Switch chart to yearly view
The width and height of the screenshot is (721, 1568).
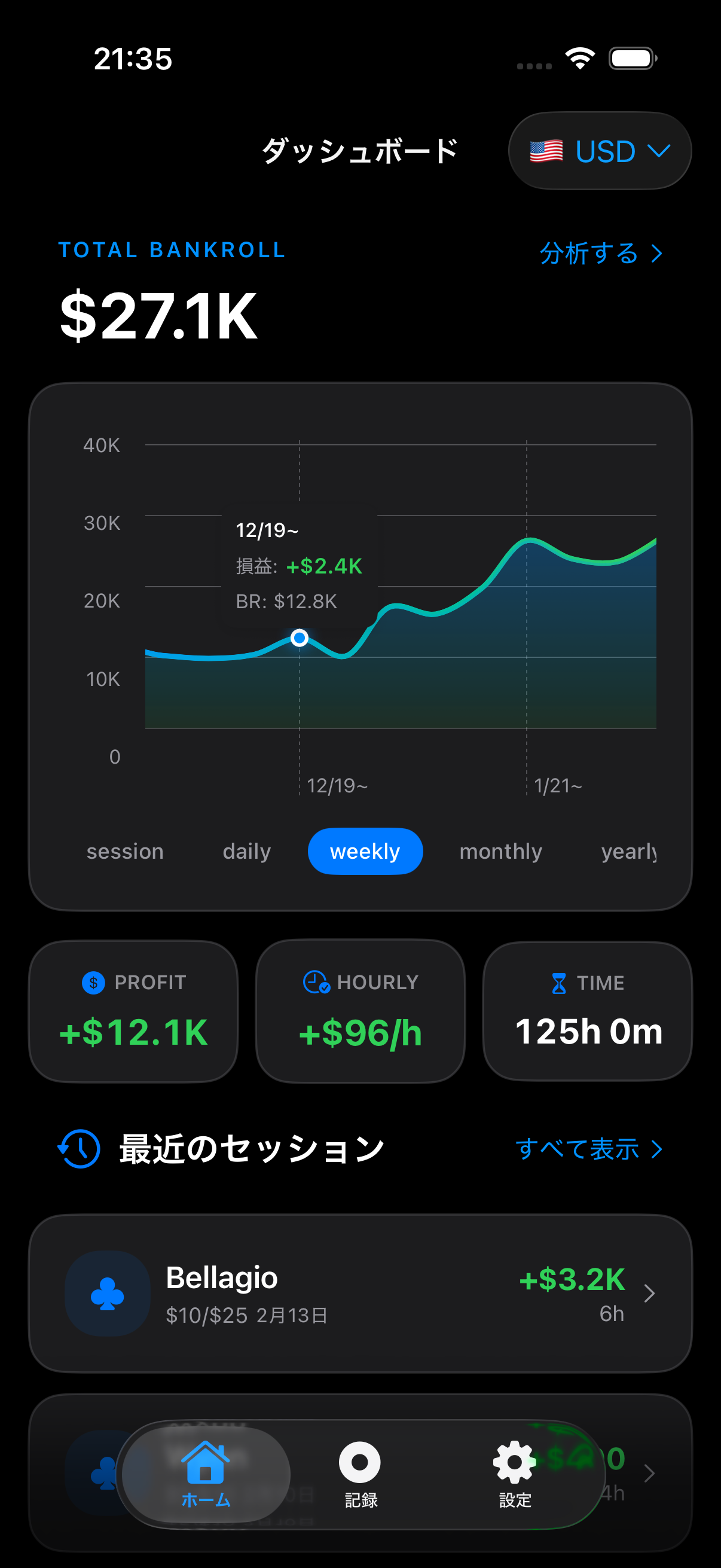pos(628,851)
